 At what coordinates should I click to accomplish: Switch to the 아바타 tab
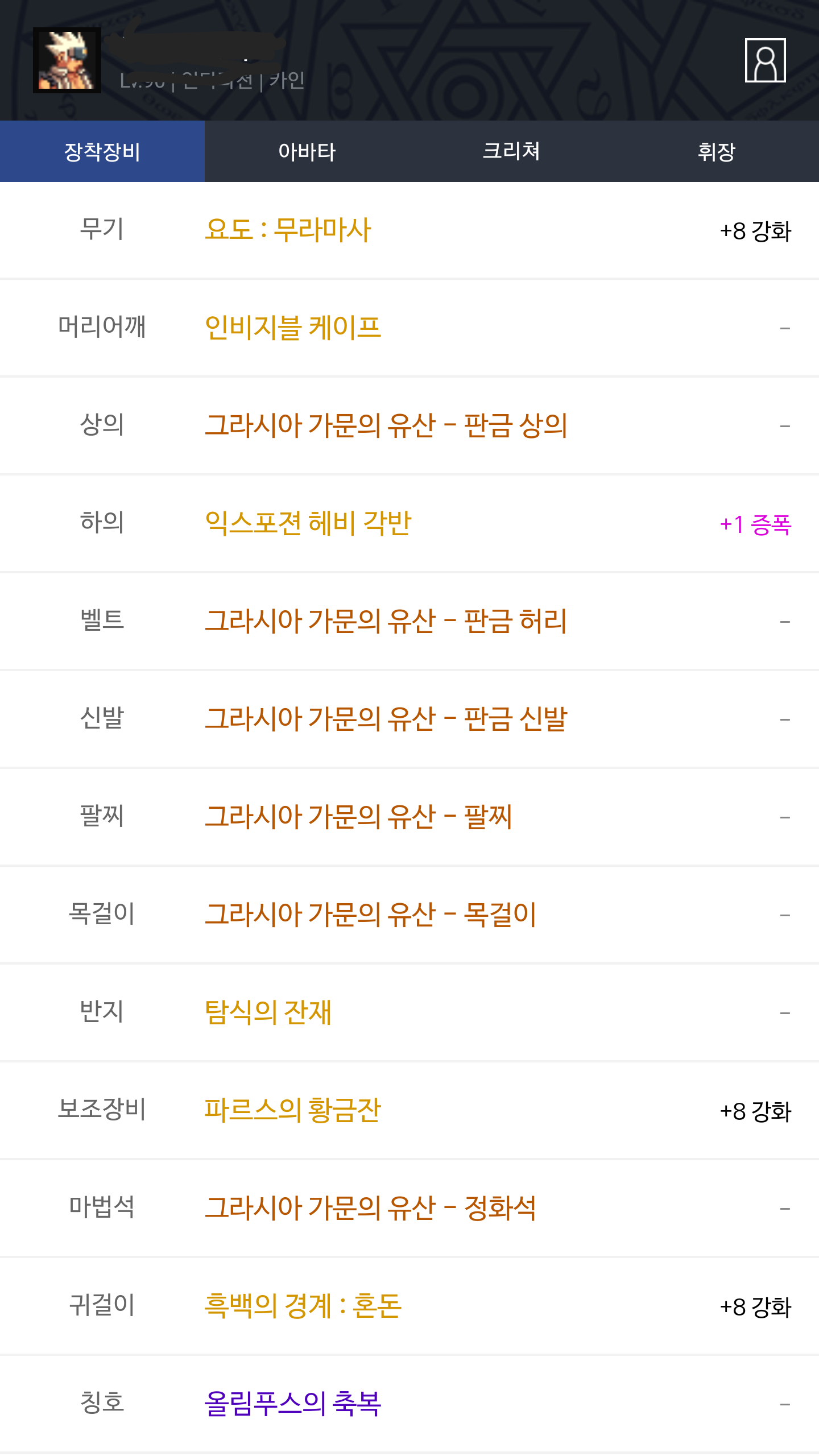(307, 152)
